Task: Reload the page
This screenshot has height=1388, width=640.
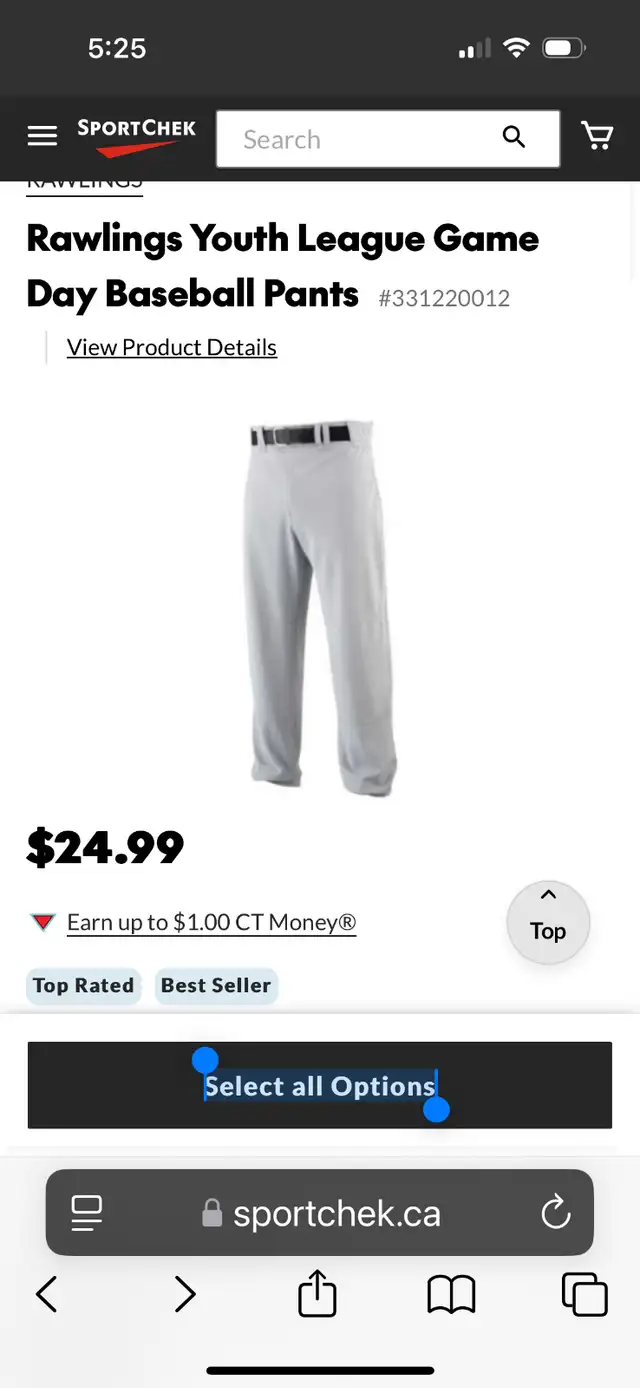Action: 555,1213
